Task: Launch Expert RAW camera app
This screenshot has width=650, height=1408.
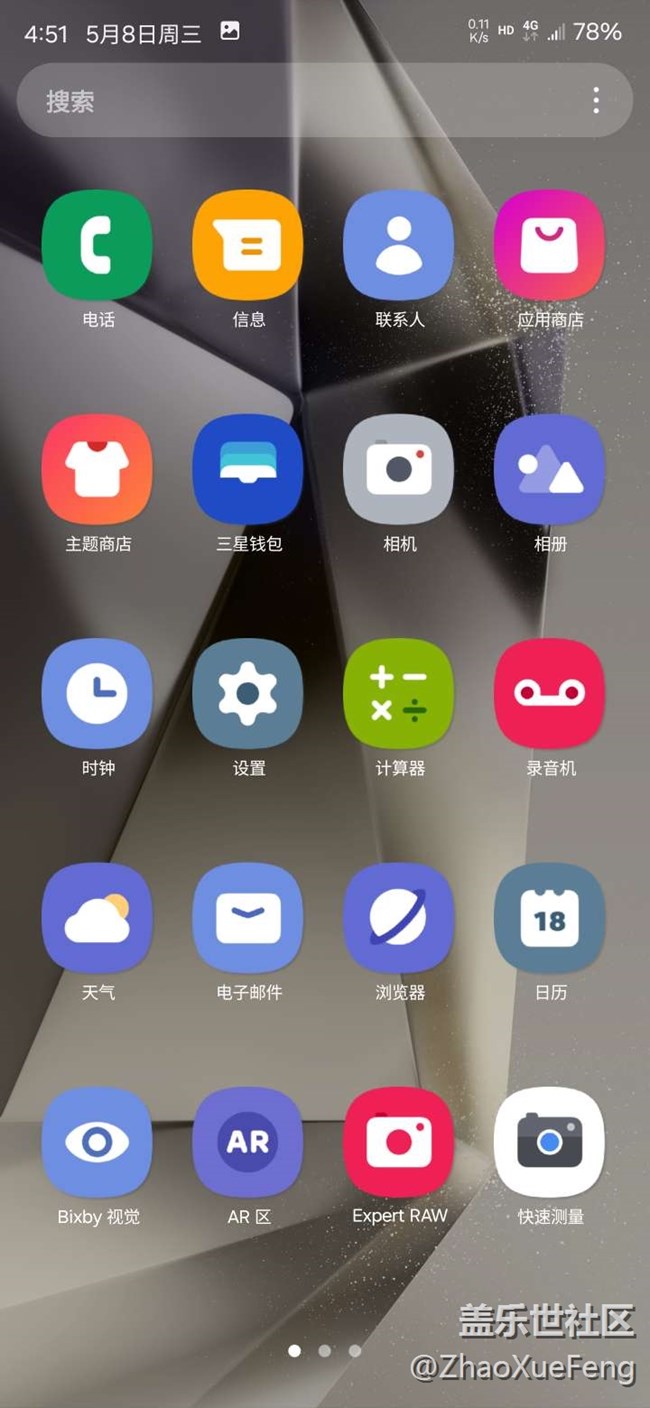Action: (399, 1141)
